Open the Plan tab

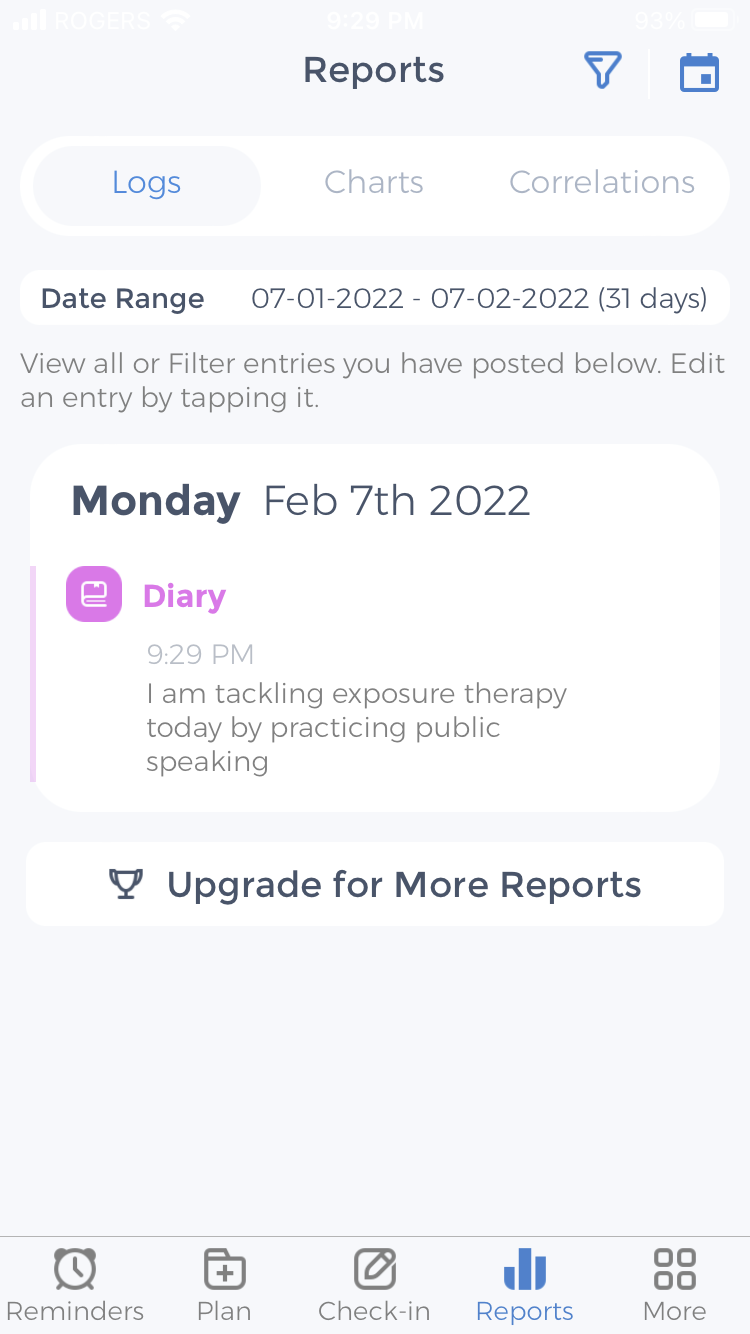point(225,1285)
